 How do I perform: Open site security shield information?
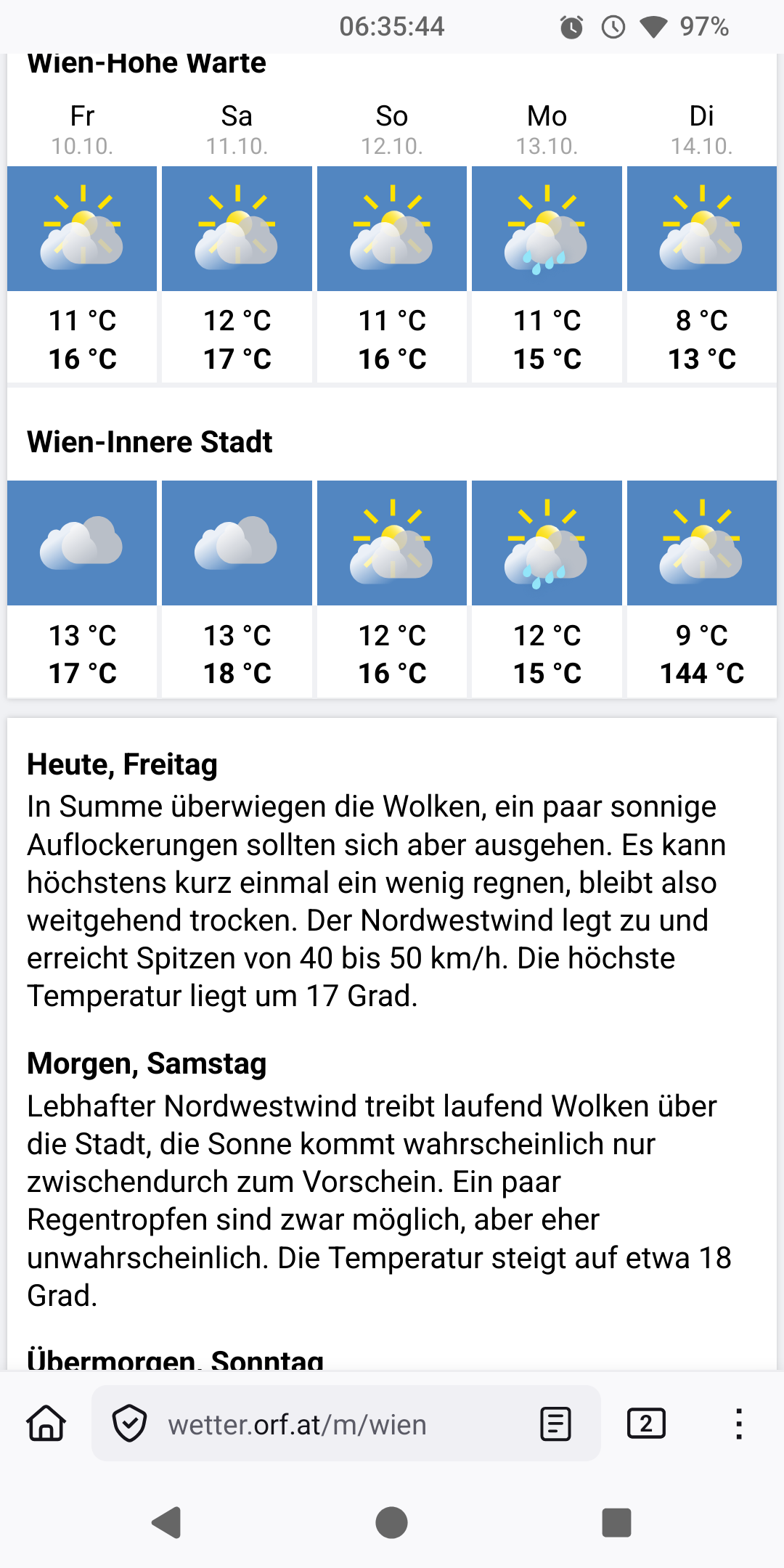(130, 1424)
